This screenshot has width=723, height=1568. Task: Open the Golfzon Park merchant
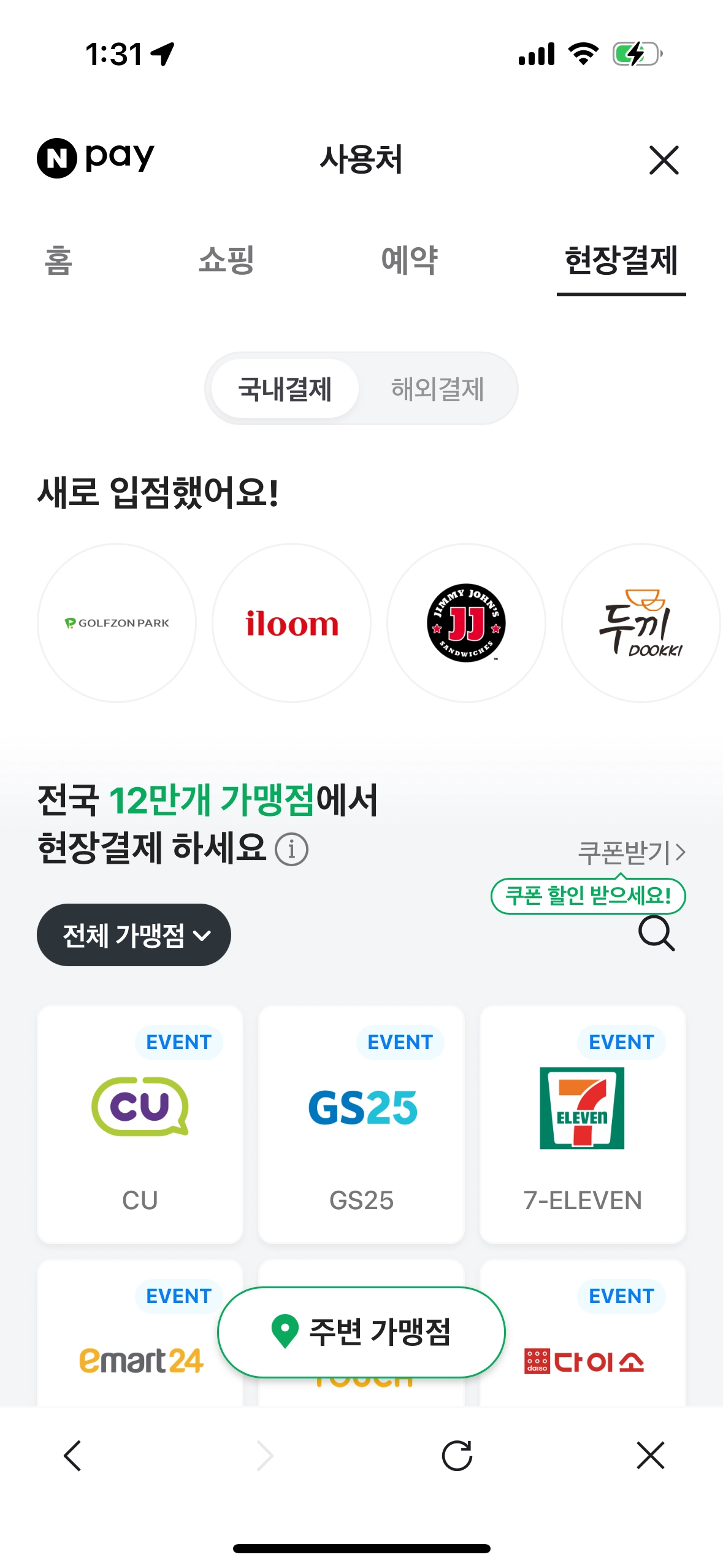[117, 623]
